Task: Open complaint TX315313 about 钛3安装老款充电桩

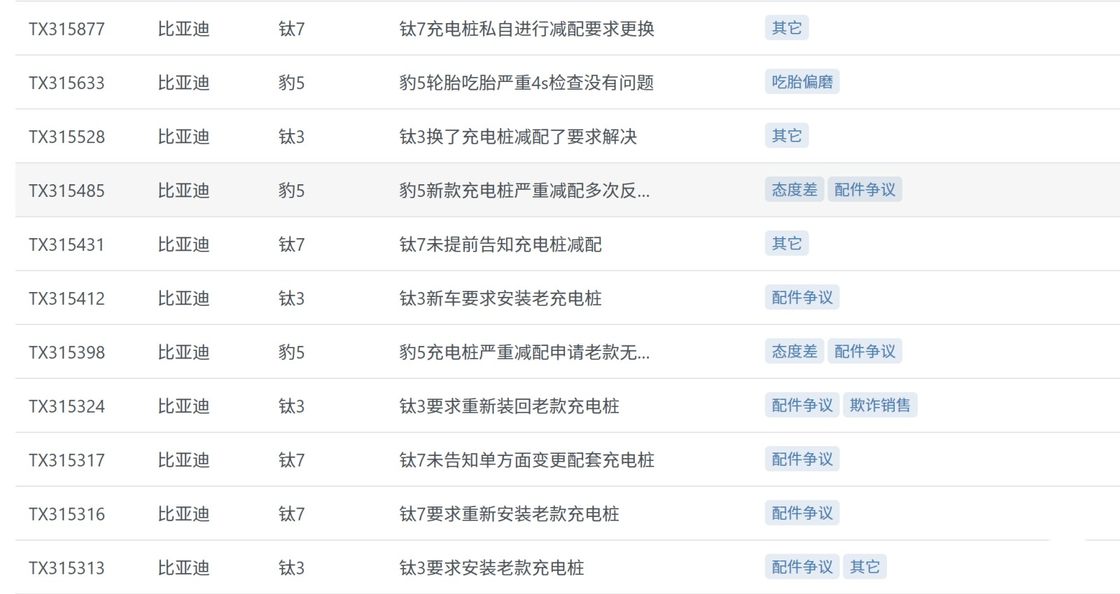Action: click(x=491, y=569)
